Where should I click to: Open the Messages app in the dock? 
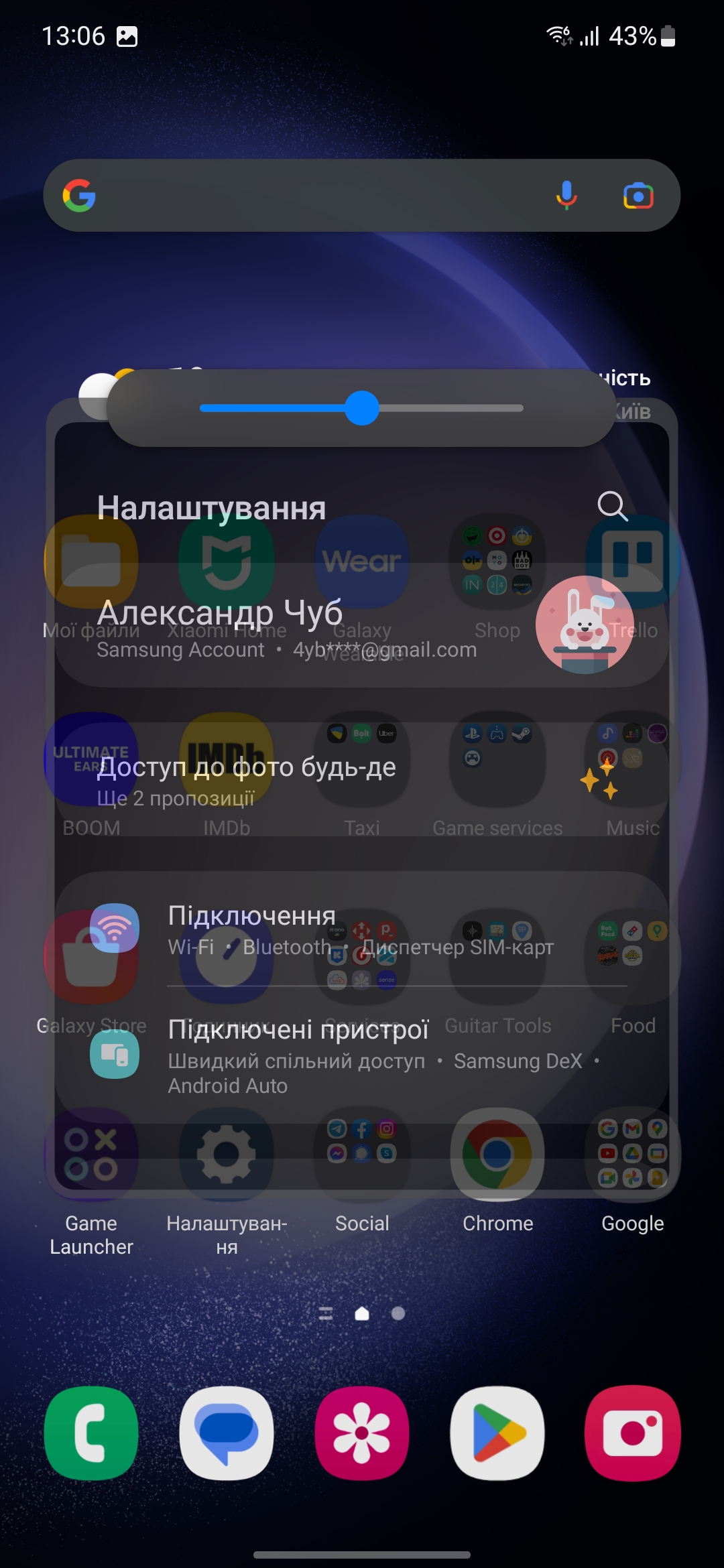point(227,1433)
